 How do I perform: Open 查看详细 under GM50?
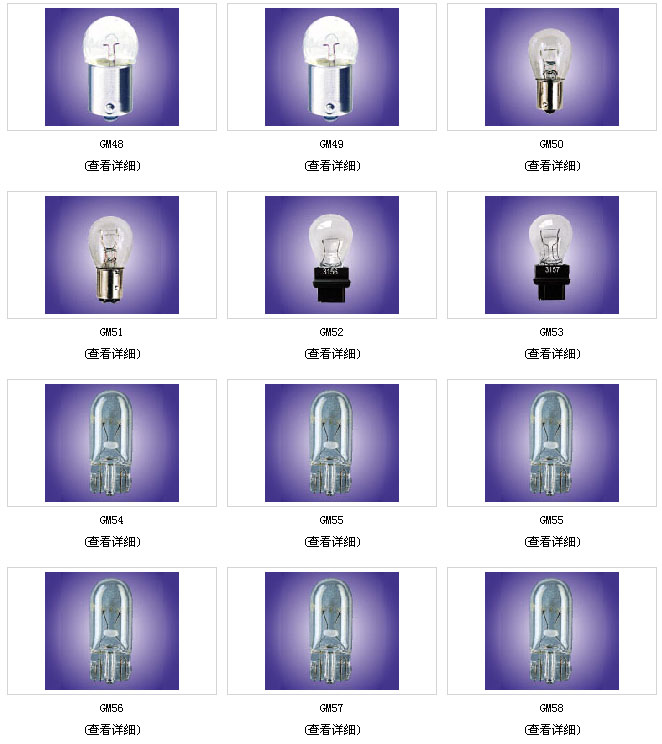tap(552, 166)
